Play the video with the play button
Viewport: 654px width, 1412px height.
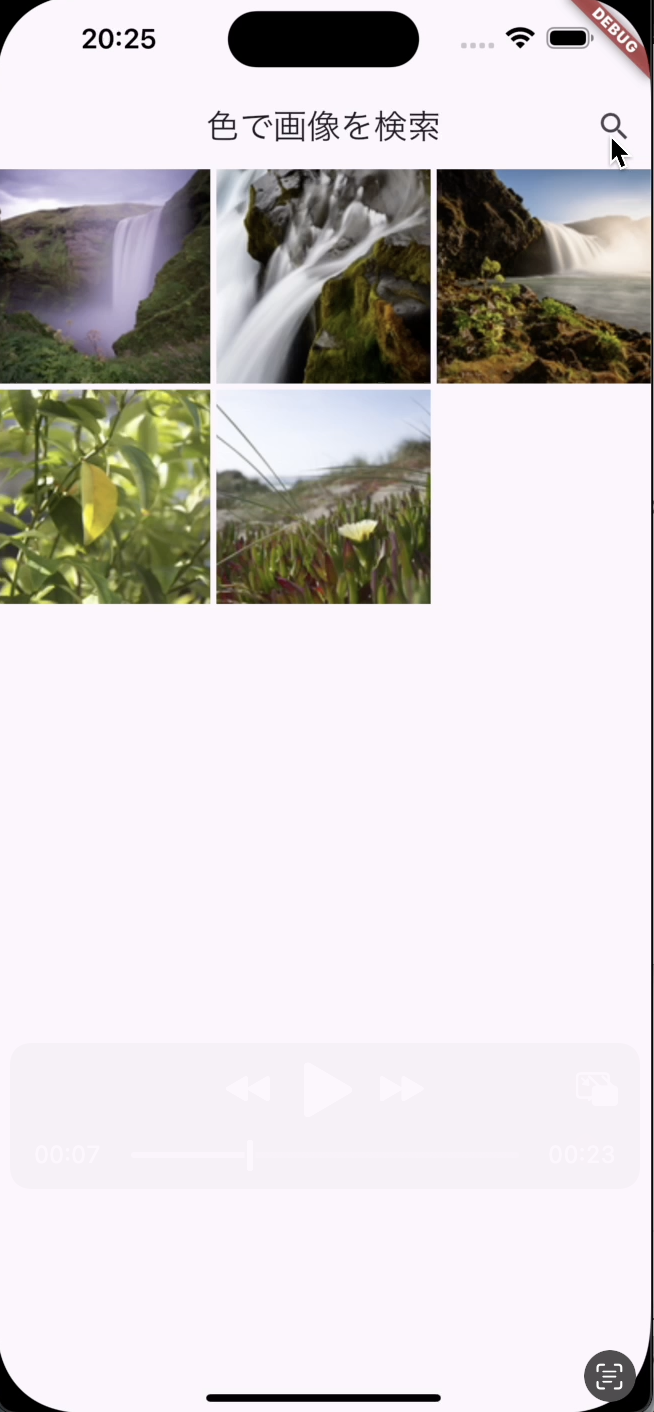[326, 1089]
